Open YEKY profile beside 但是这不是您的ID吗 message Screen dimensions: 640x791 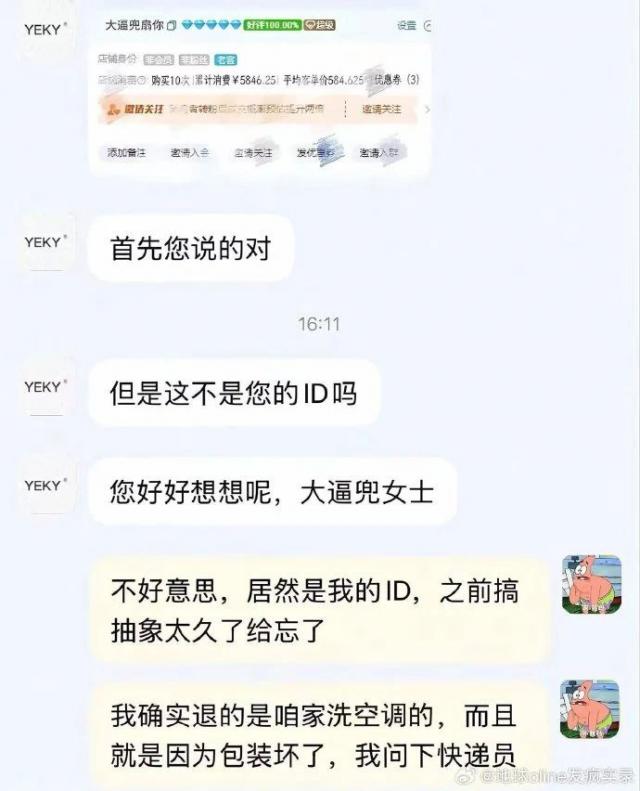coord(44,387)
